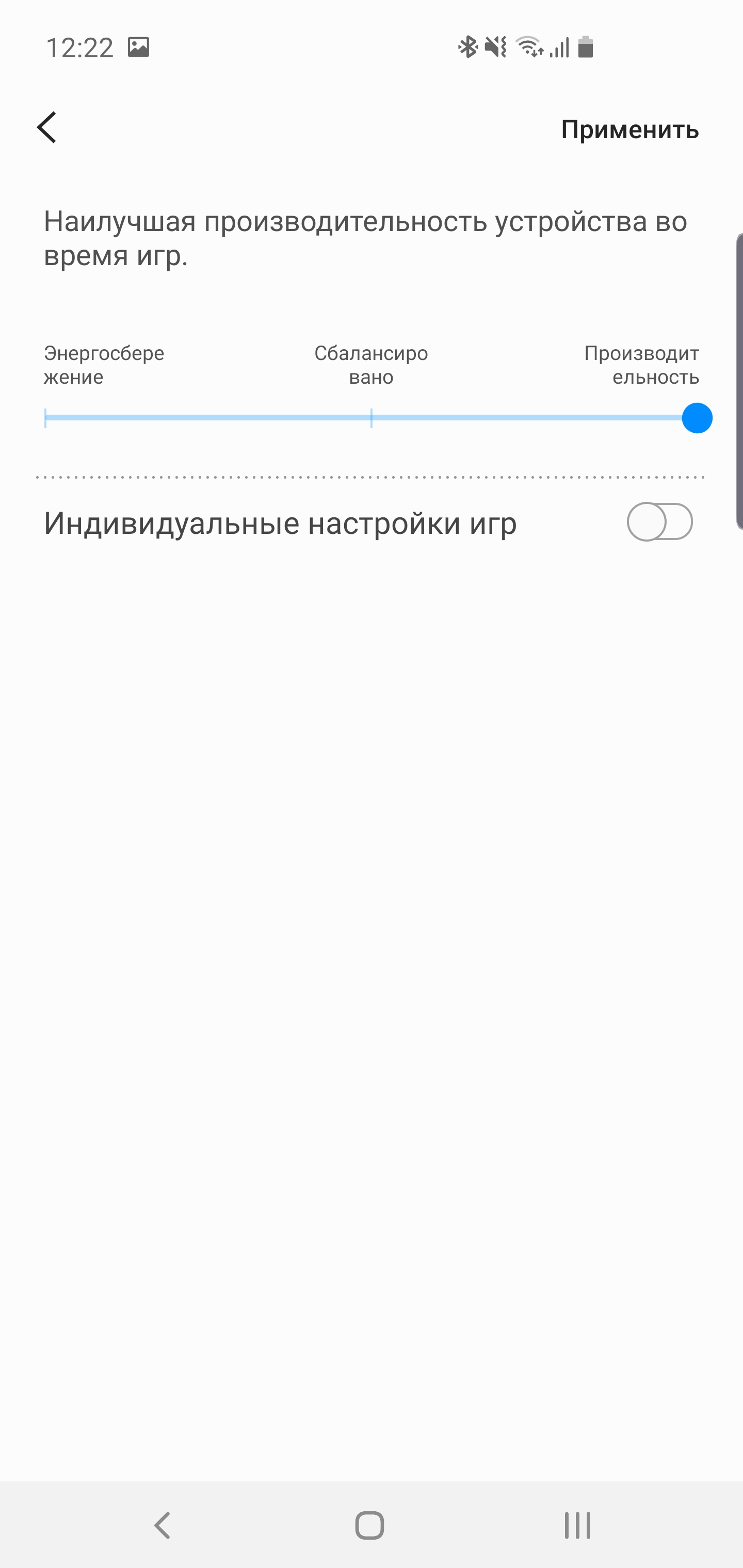Tap Применить to apply the settings
The height and width of the screenshot is (1568, 743).
pyautogui.click(x=629, y=129)
